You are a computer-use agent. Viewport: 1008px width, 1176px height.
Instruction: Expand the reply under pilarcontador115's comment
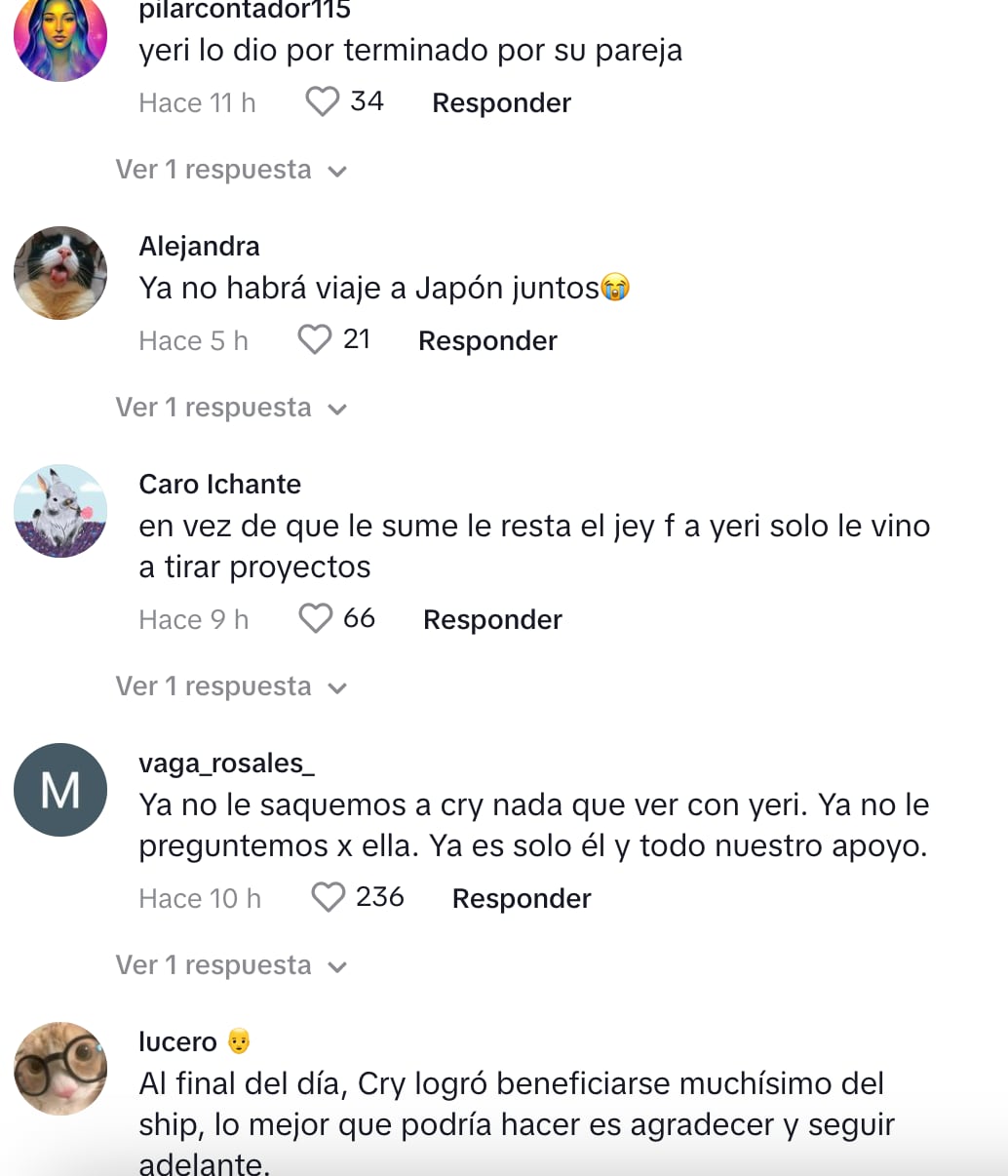231,171
